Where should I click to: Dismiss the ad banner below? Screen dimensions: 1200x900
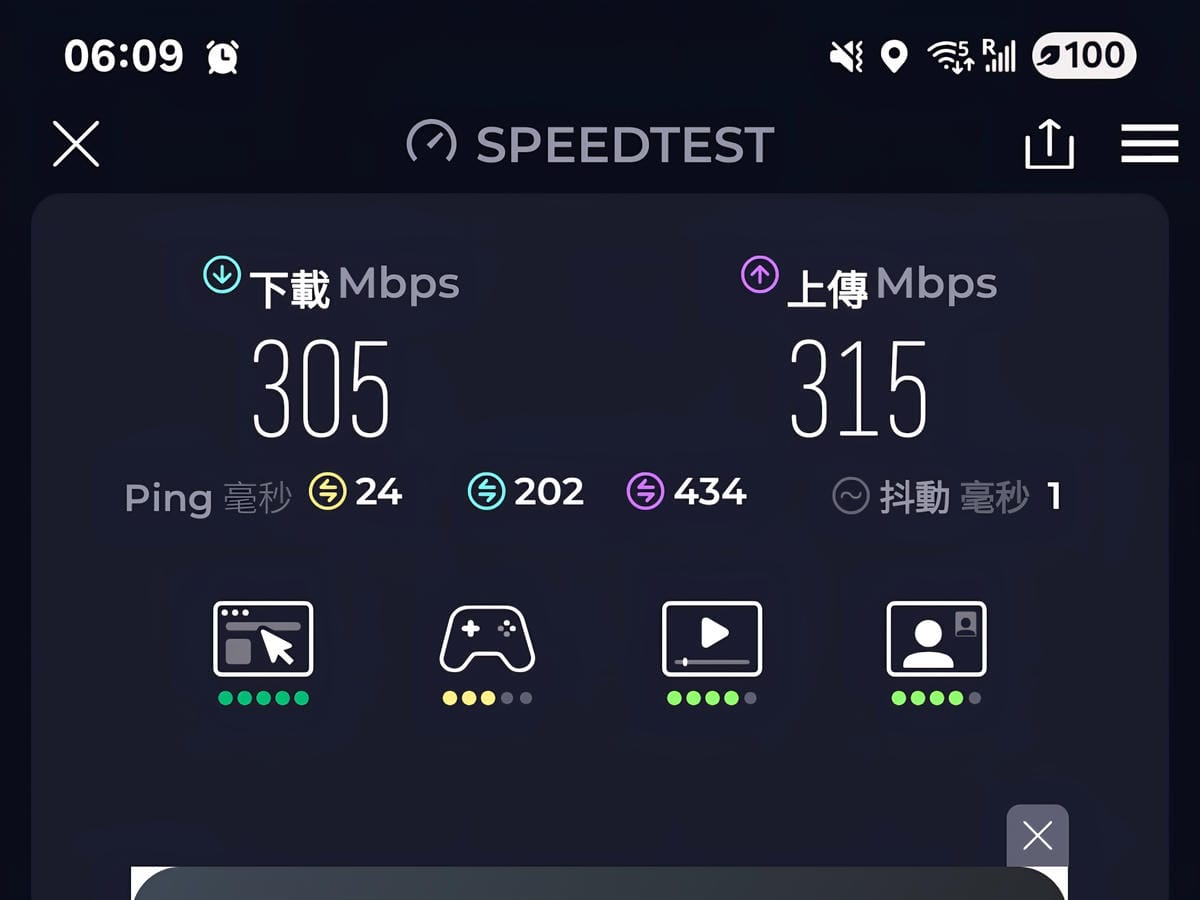1037,835
